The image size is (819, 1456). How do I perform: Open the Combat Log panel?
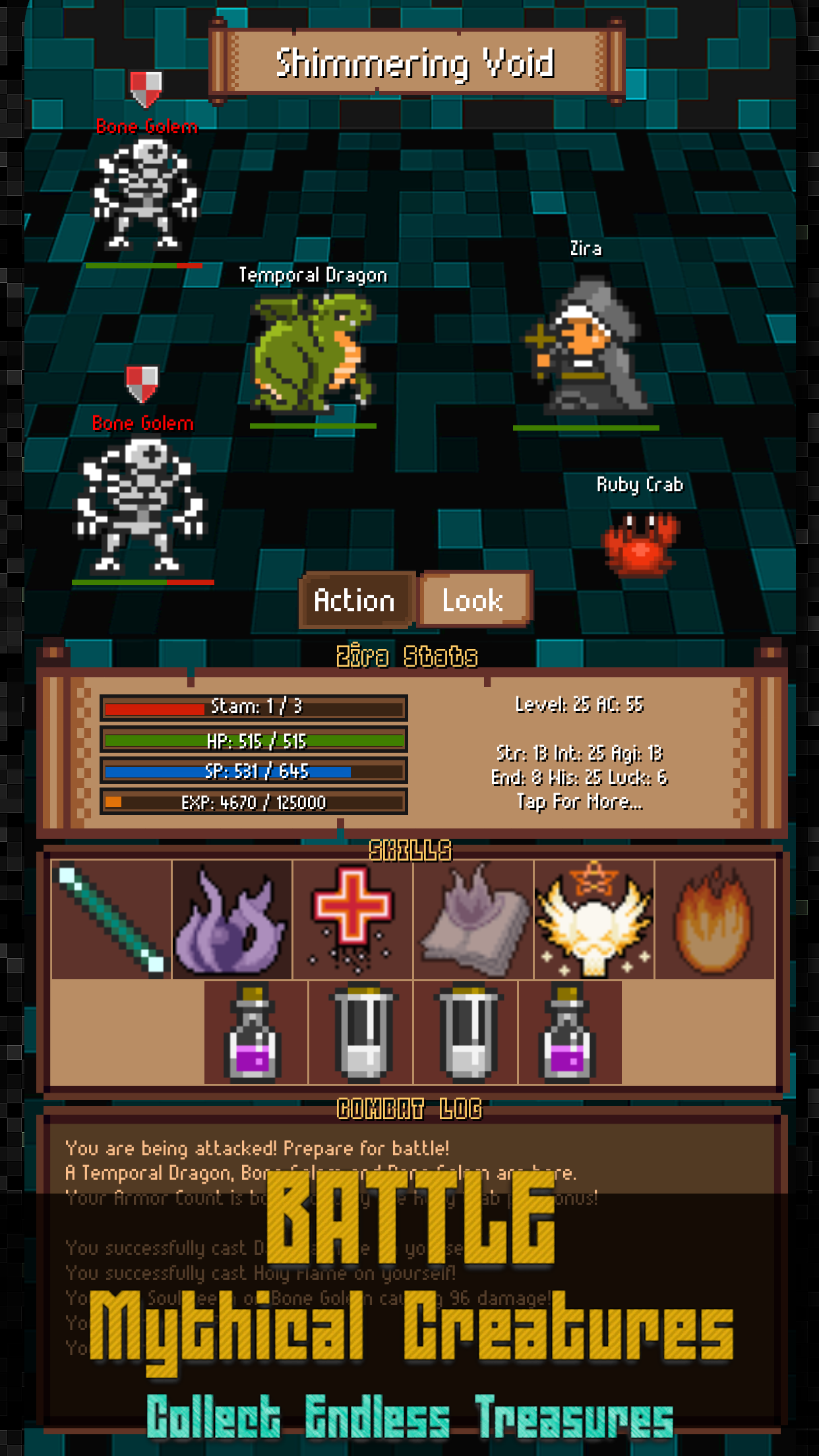[409, 1107]
